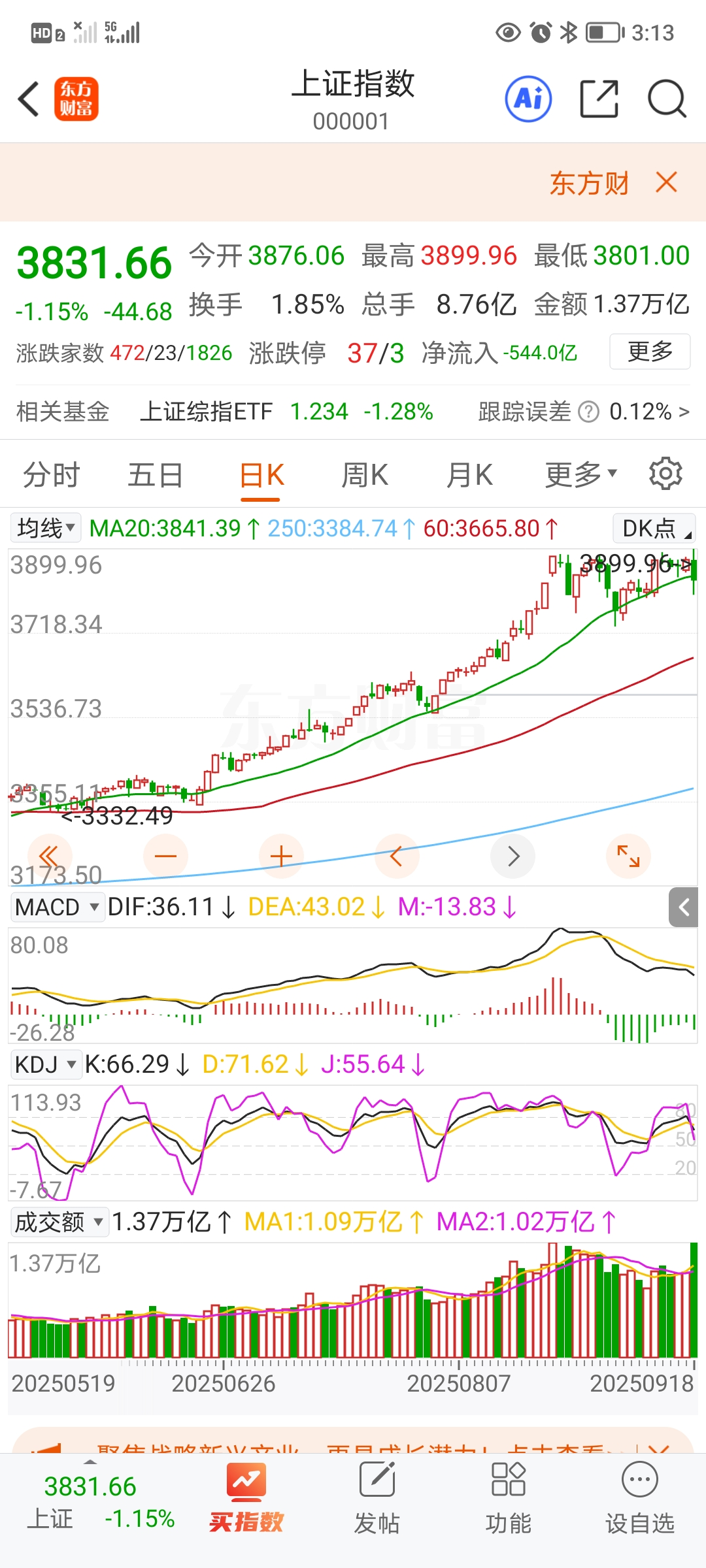Image resolution: width=706 pixels, height=1568 pixels.
Task: Switch to the 月K tab
Action: pyautogui.click(x=469, y=475)
